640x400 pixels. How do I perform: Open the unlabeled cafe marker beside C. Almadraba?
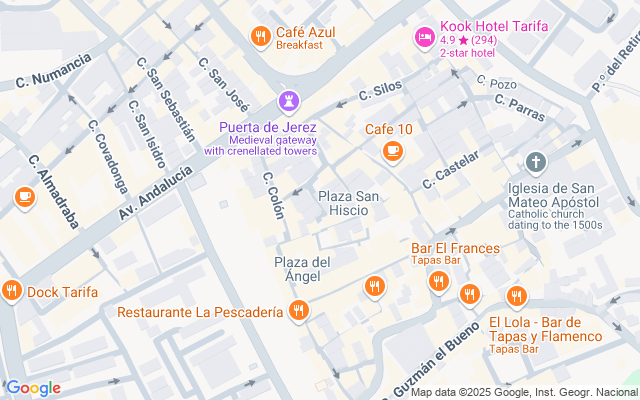(x=23, y=199)
